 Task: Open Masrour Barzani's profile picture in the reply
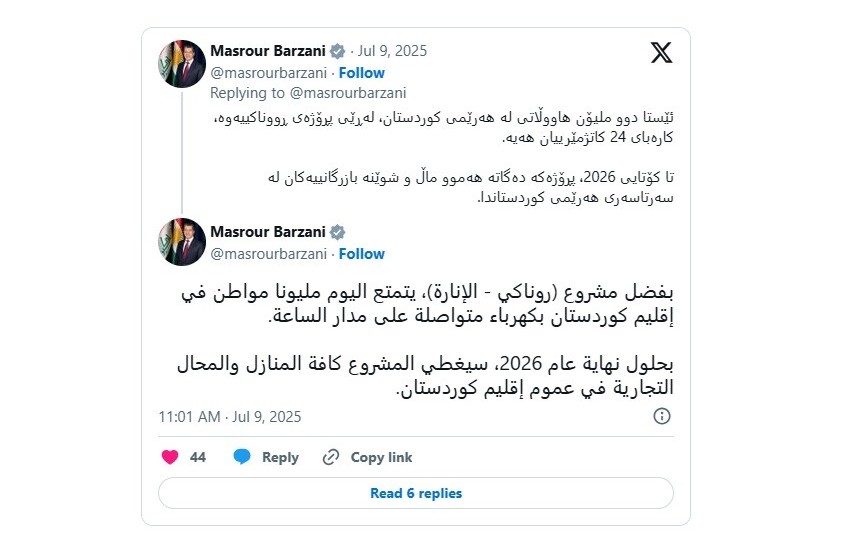(181, 243)
